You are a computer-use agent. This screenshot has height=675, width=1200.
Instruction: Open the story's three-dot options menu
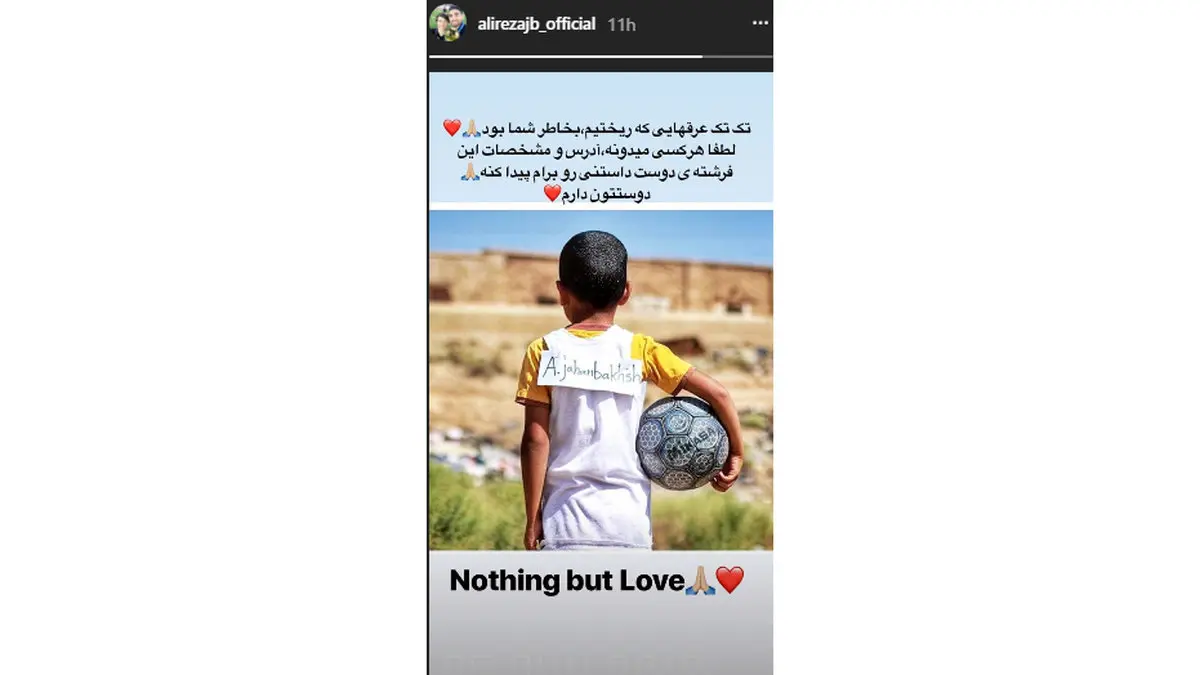[760, 23]
